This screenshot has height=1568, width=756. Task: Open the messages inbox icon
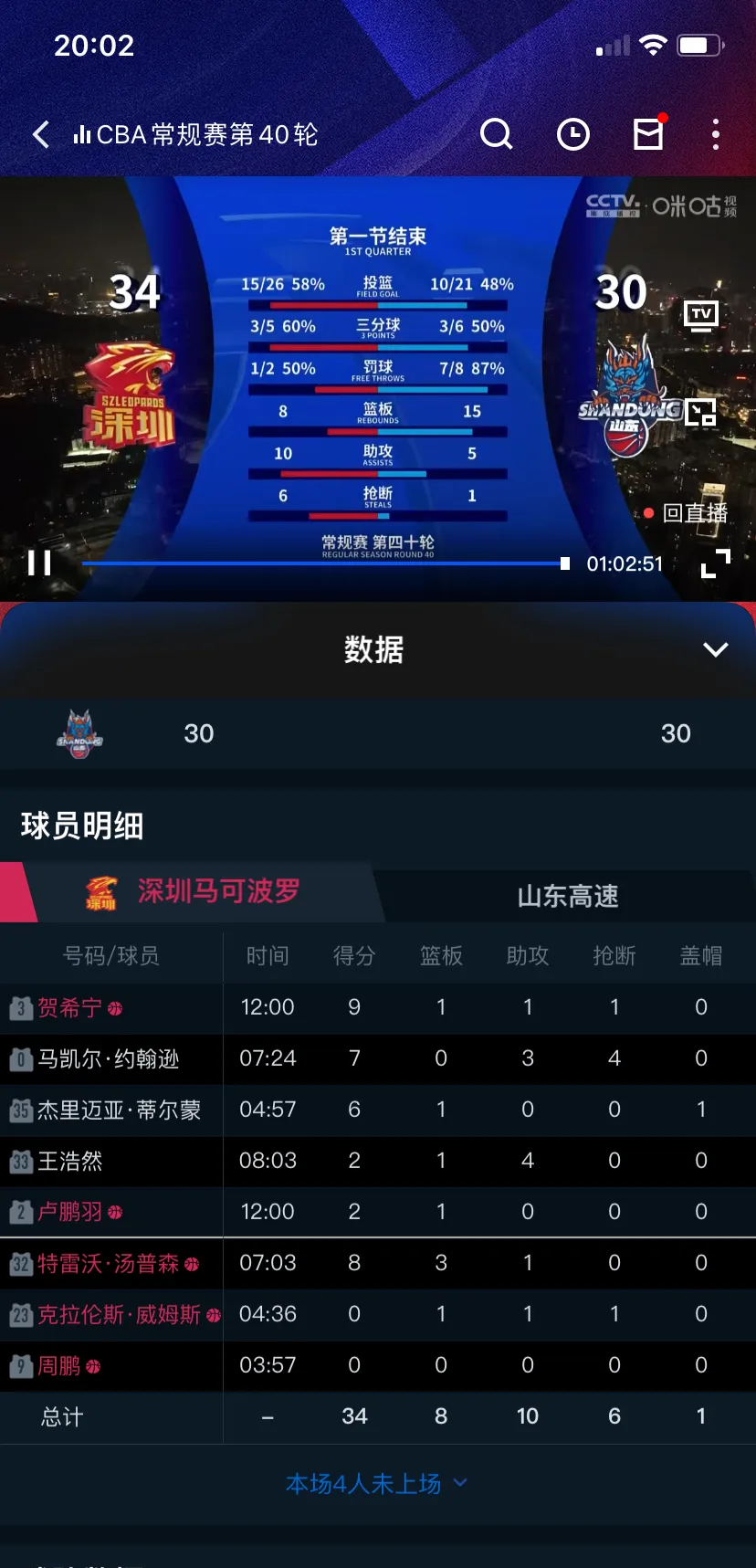point(648,135)
